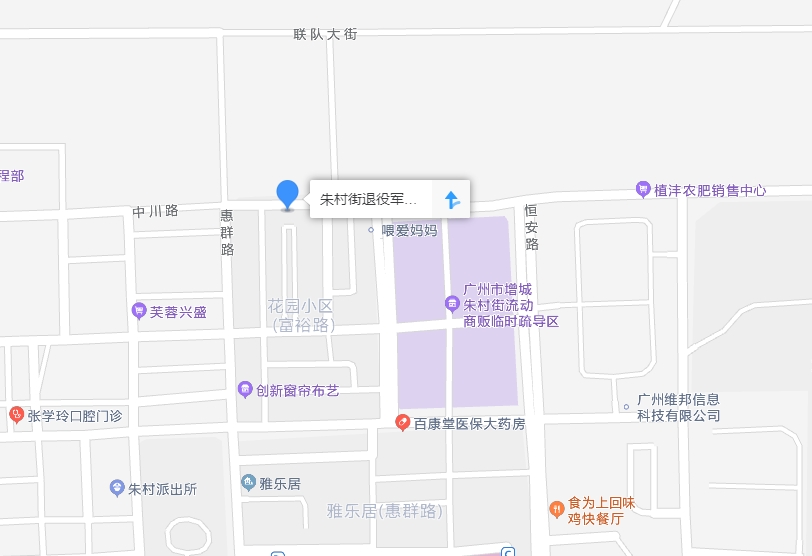The width and height of the screenshot is (812, 556).
Task: Open the 创新窗帘布艺 shop marker
Action: tap(245, 390)
